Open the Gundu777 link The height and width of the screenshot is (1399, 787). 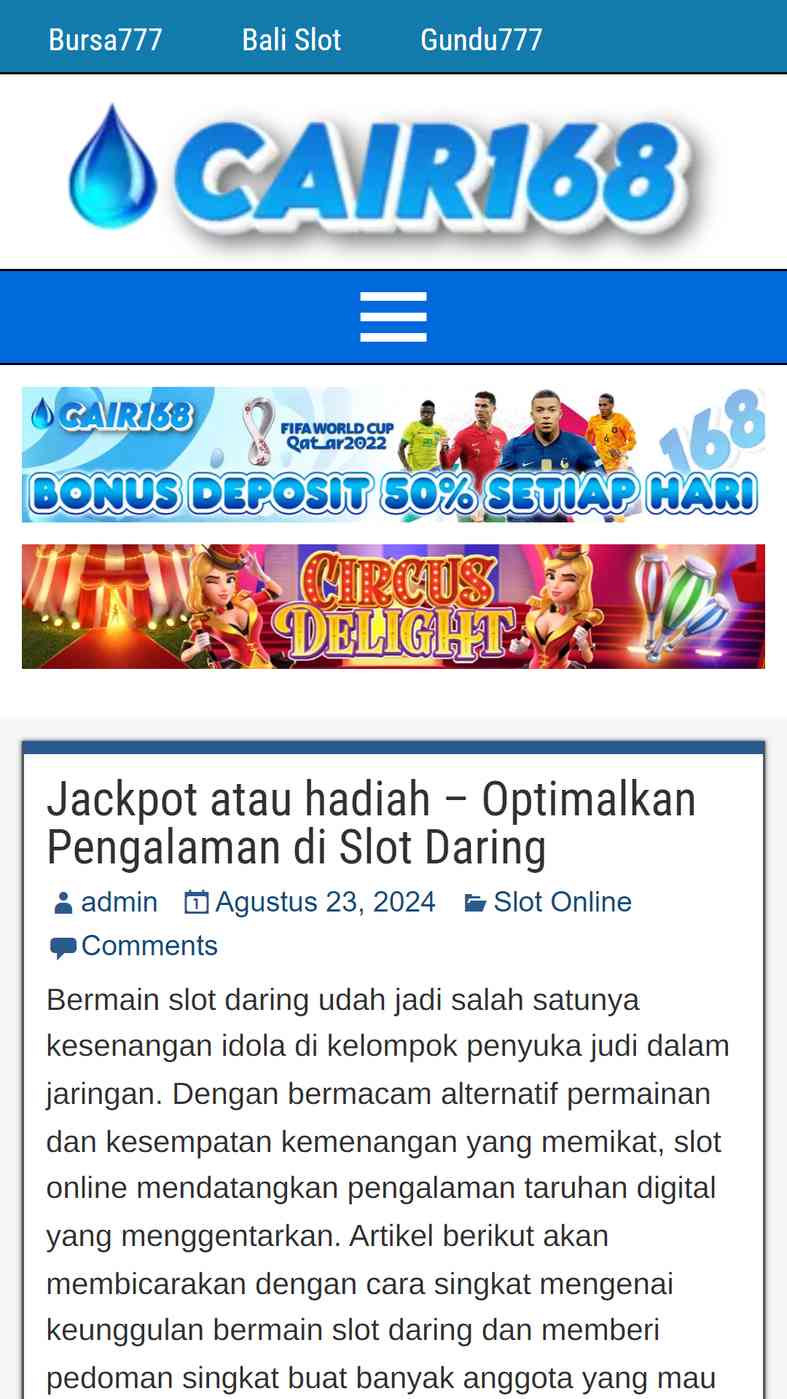(481, 40)
